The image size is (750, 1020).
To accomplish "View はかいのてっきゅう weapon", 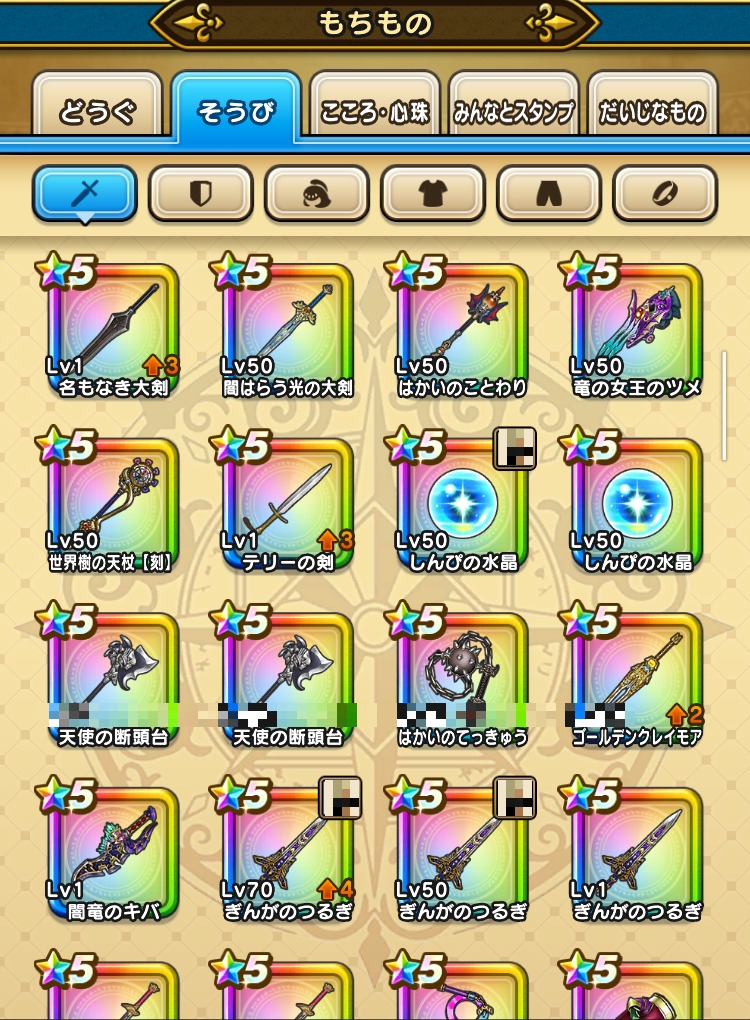I will click(x=461, y=680).
